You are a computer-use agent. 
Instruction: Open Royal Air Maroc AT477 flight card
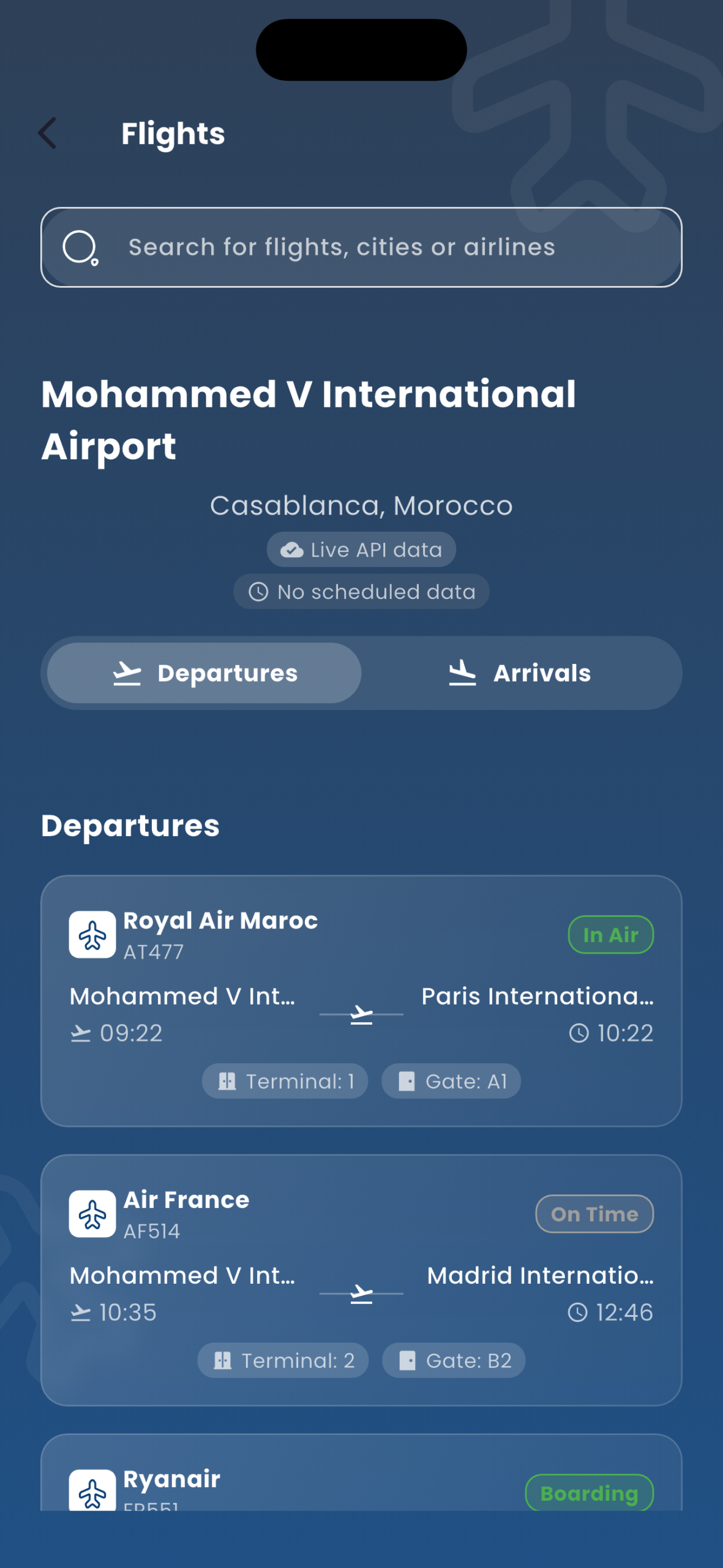(x=361, y=1001)
